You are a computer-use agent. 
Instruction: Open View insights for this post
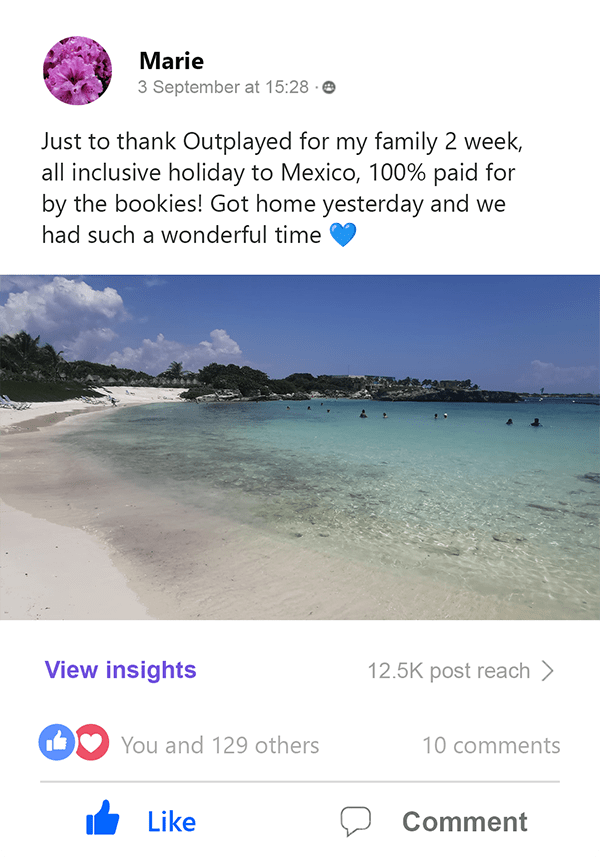pyautogui.click(x=120, y=670)
